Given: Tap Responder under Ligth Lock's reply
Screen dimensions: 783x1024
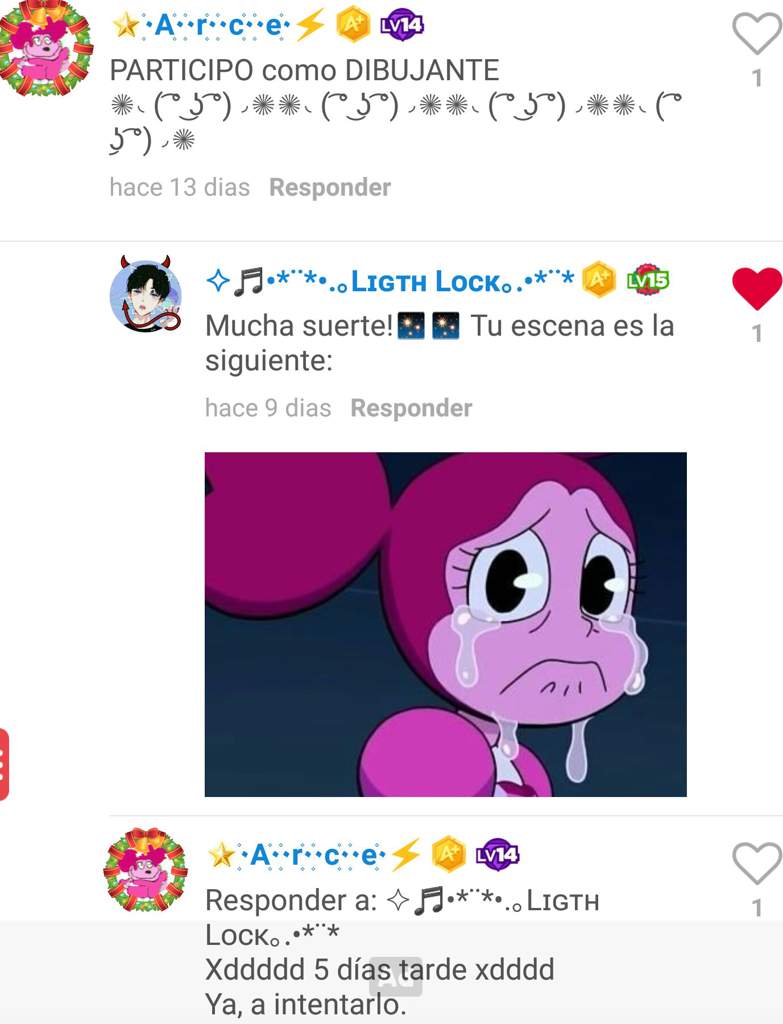Looking at the screenshot, I should coord(411,408).
